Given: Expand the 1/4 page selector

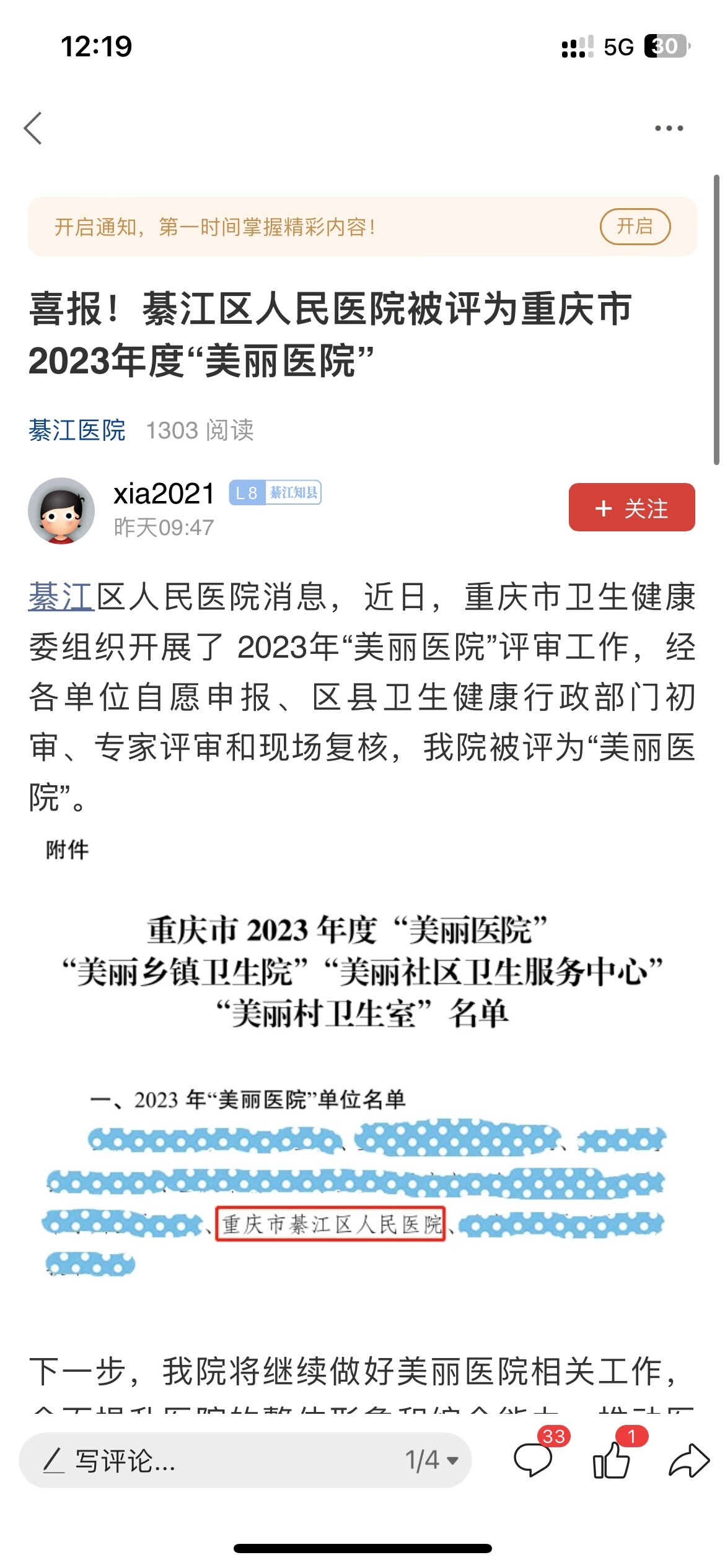Looking at the screenshot, I should (432, 1460).
